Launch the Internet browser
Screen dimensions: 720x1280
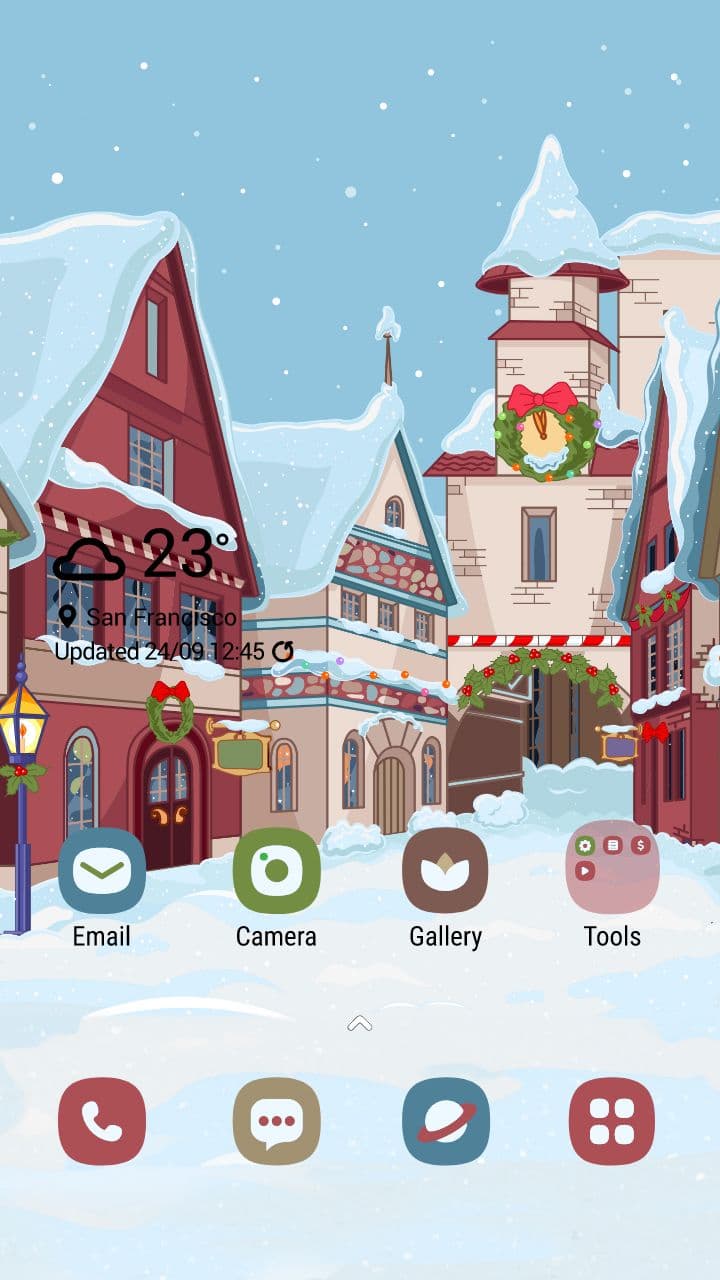pos(445,1121)
